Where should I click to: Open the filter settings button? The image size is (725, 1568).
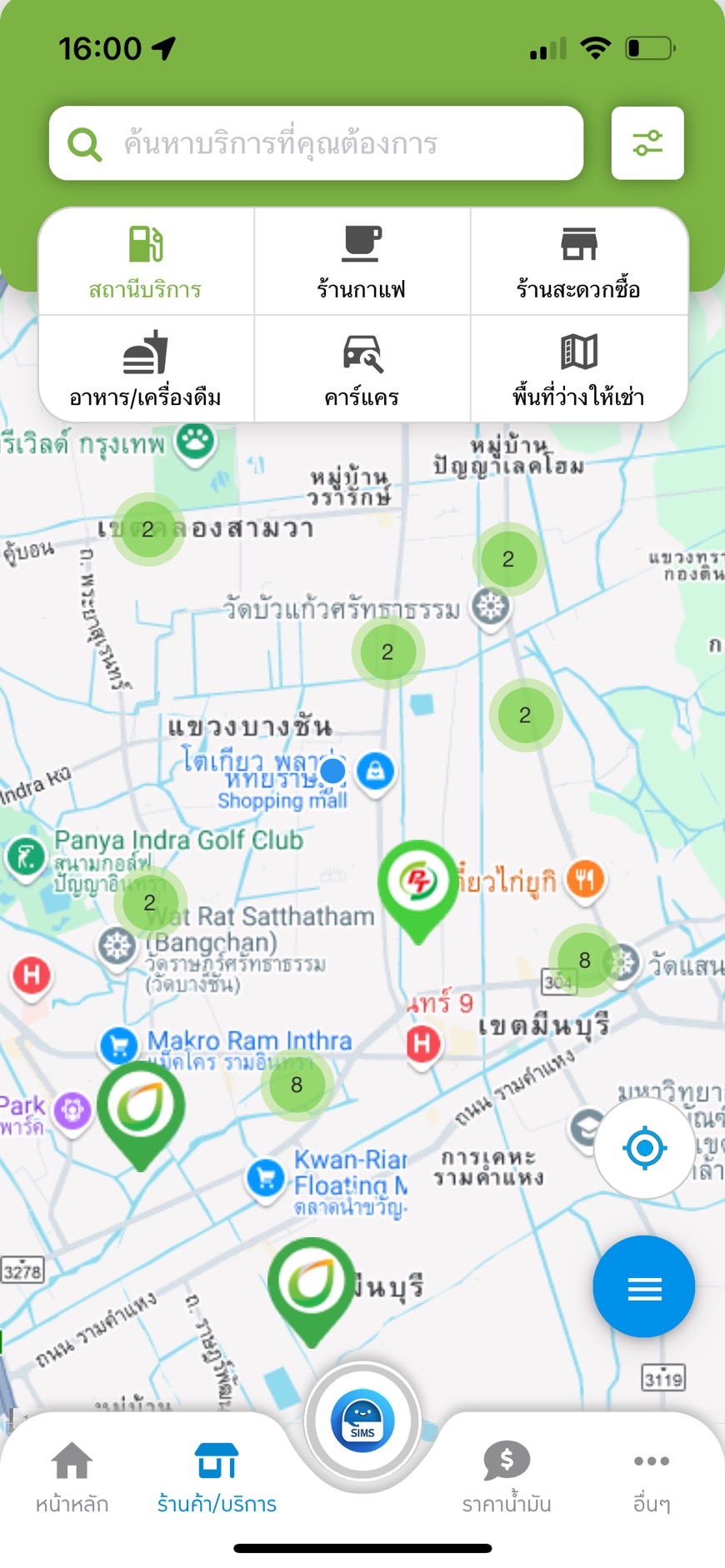647,143
